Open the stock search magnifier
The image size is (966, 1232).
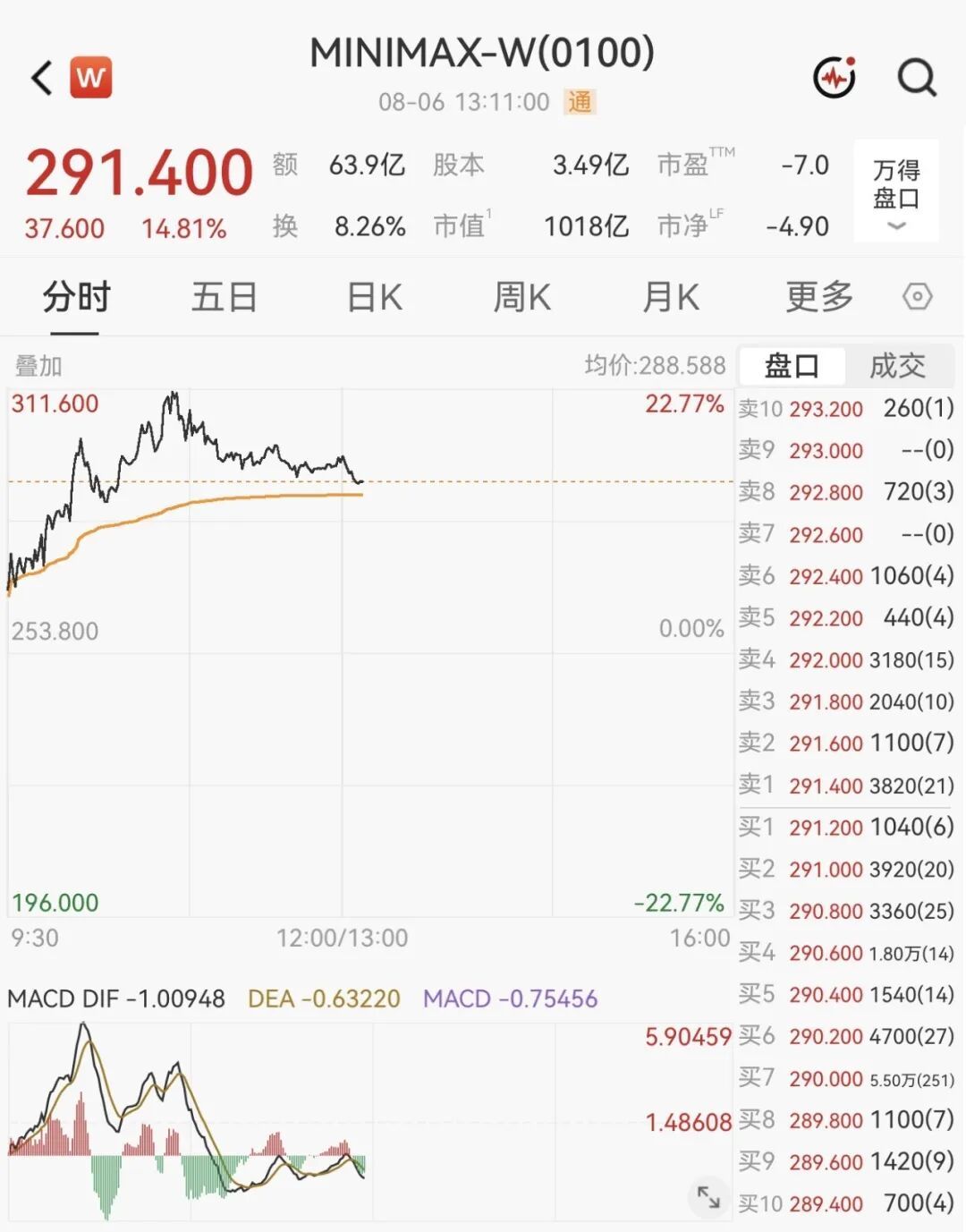coord(917,78)
